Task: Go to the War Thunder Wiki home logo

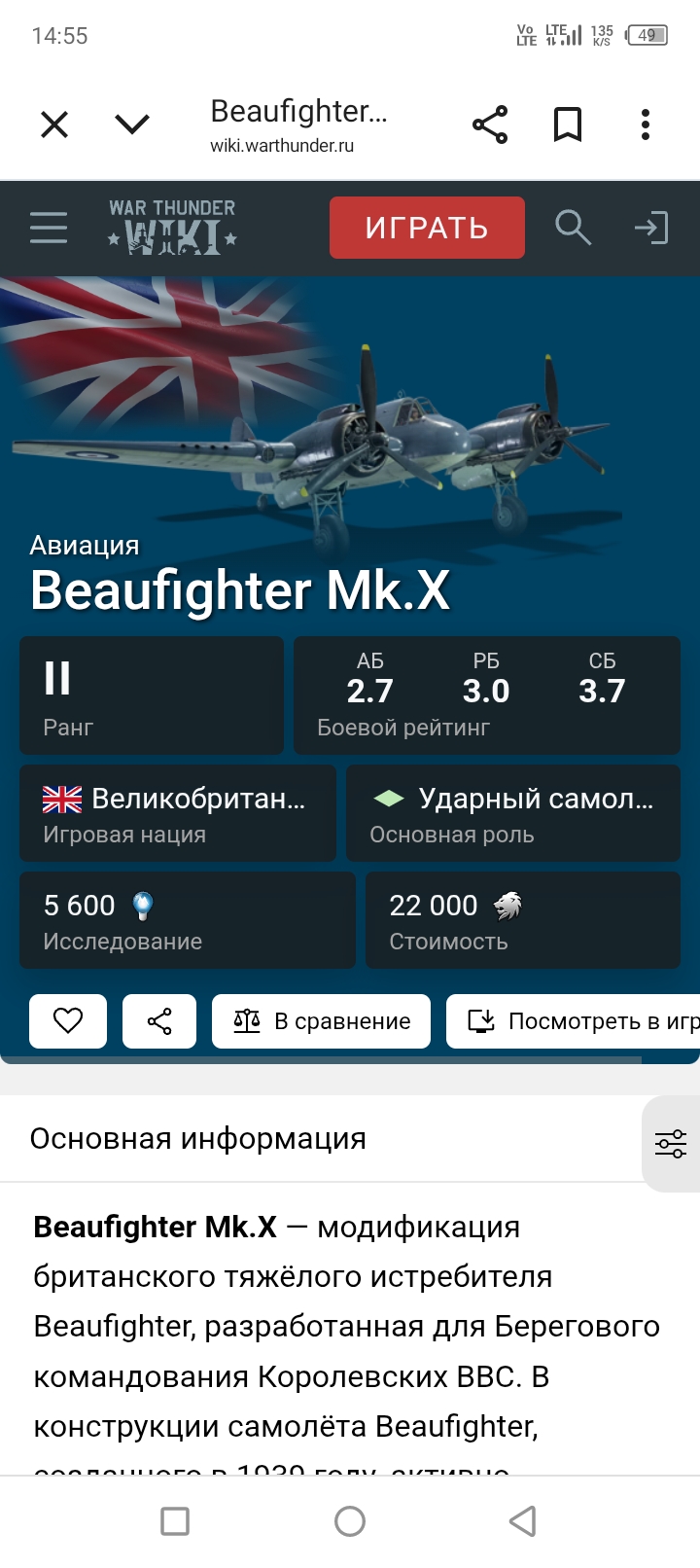Action: click(x=172, y=228)
